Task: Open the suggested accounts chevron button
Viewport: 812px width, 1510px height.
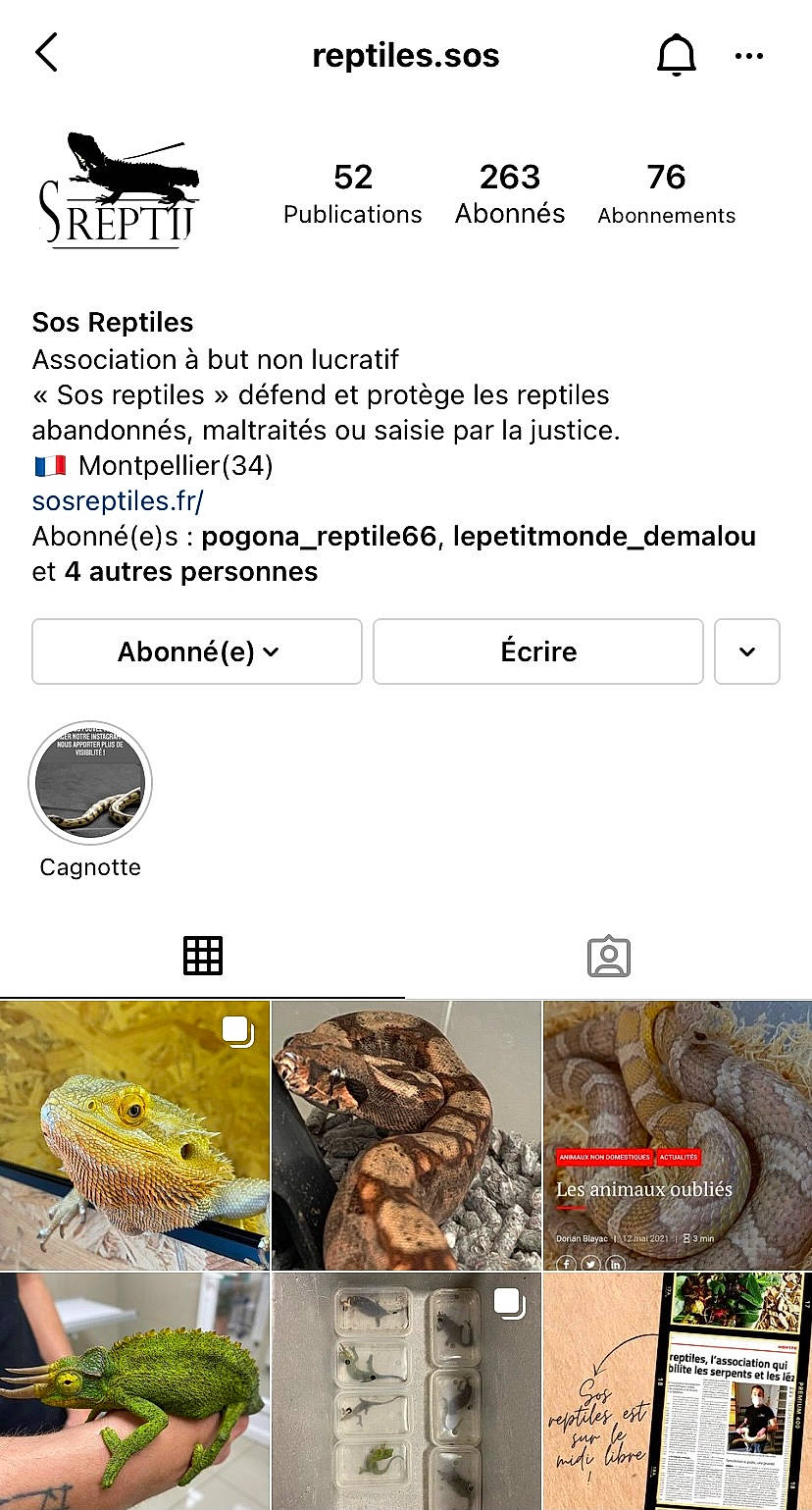Action: (747, 651)
